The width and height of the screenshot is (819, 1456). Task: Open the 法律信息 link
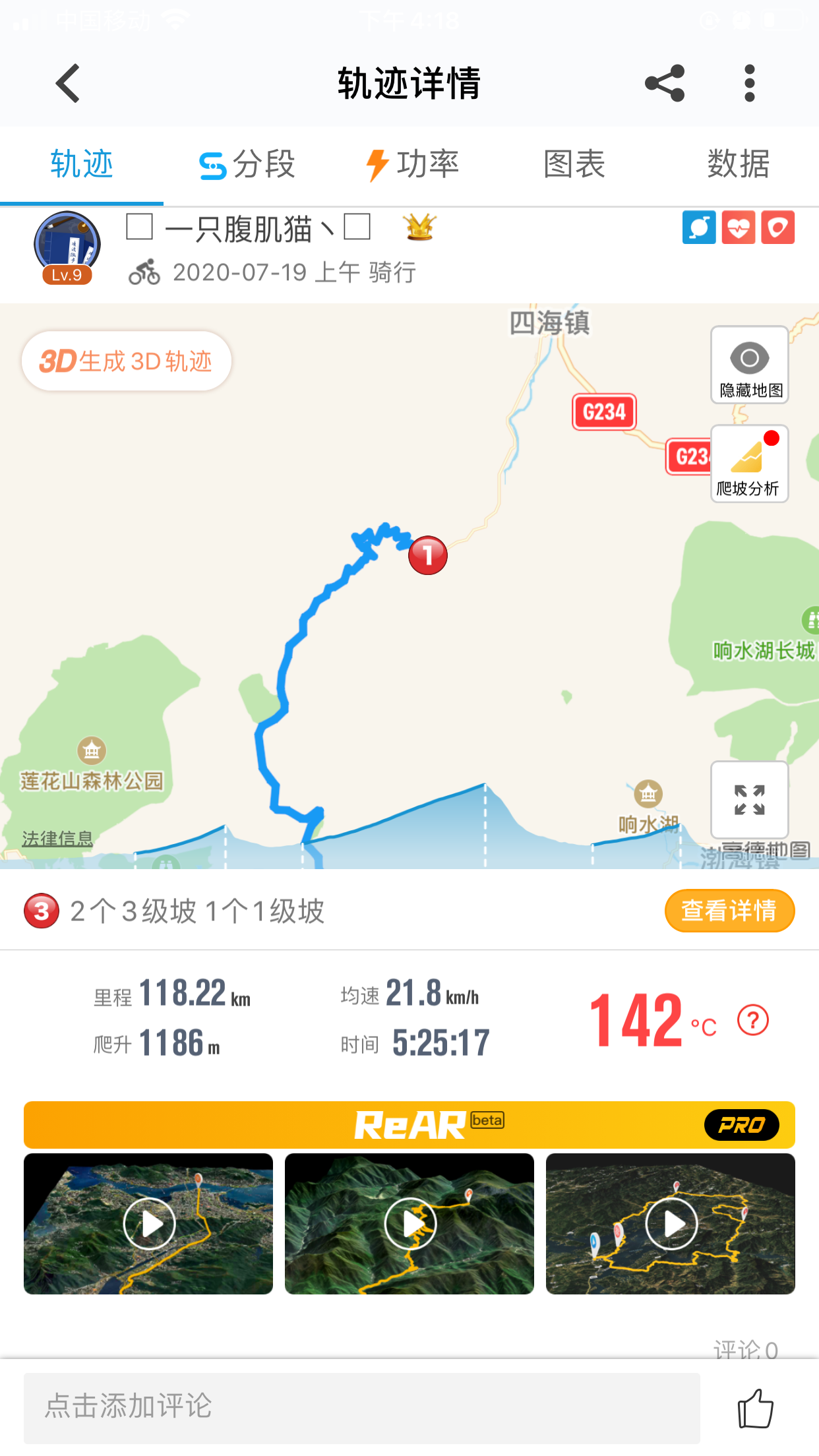(57, 838)
